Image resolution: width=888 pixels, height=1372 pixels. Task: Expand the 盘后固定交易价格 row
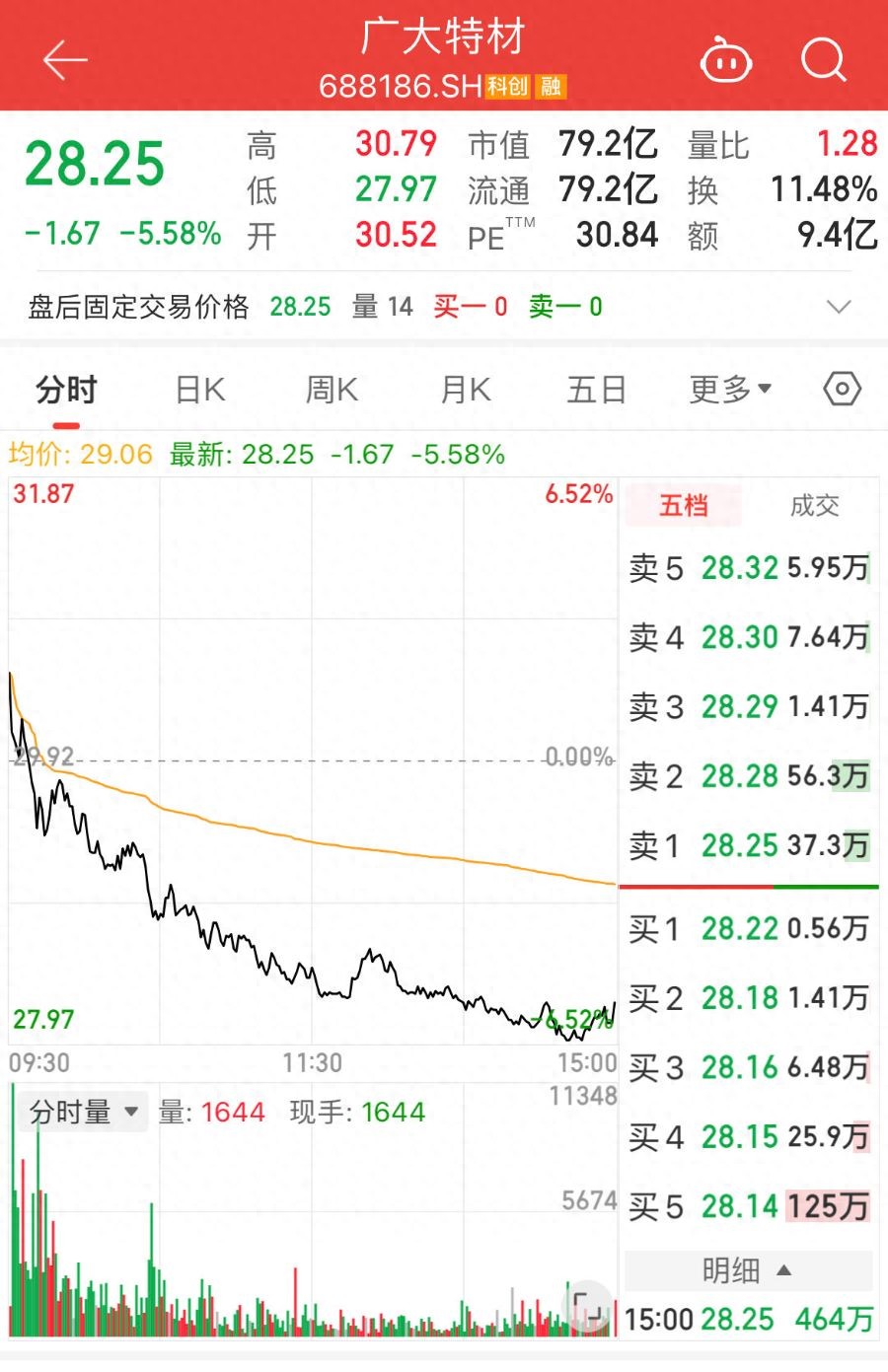tap(838, 307)
